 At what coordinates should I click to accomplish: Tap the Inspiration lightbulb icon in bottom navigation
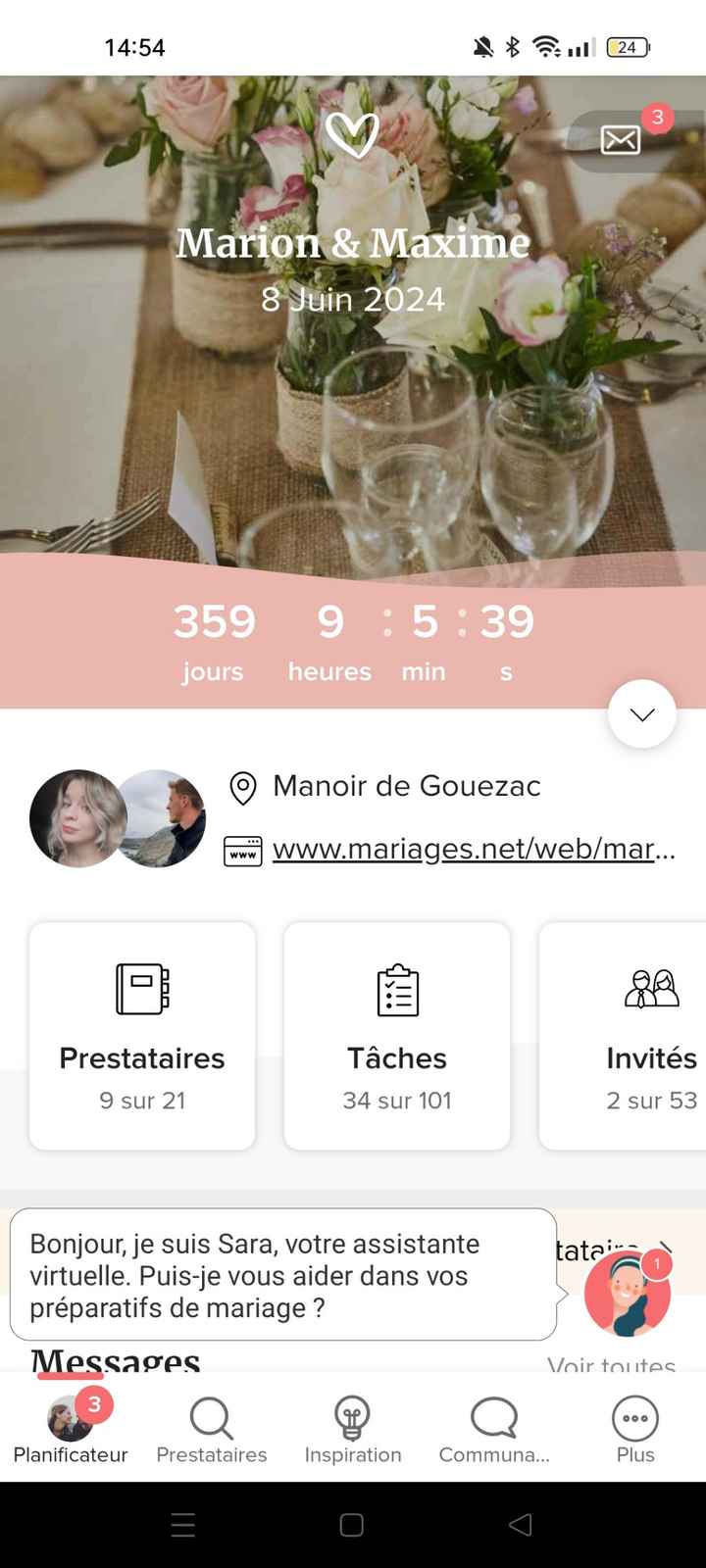point(352,1414)
